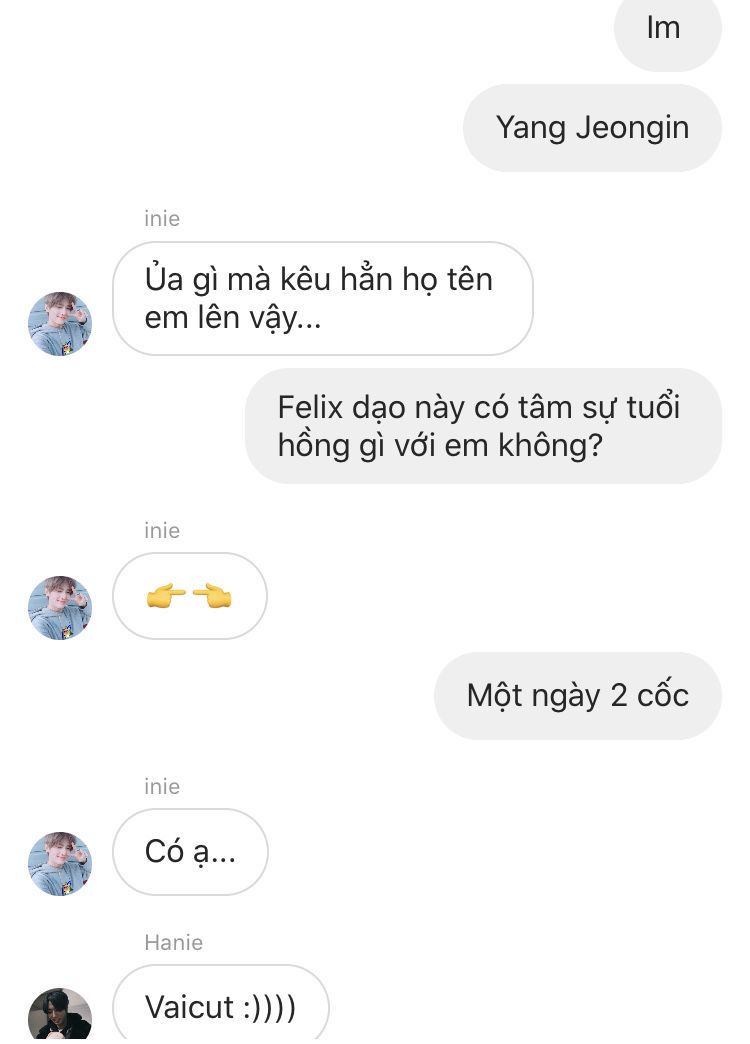Open inie's avatar beside "Ủa gì mà kêu" message

point(60,324)
